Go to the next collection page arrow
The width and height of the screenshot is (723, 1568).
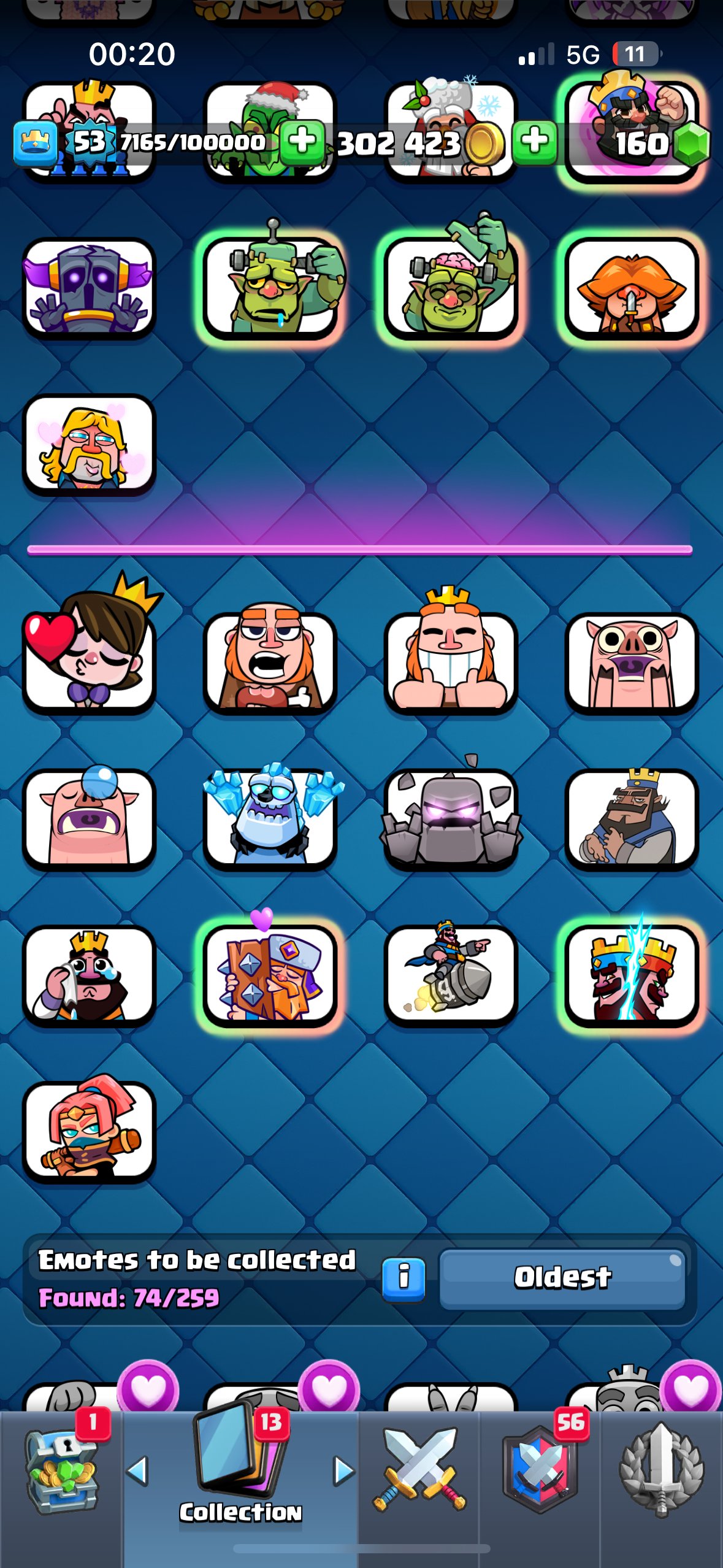343,1471
